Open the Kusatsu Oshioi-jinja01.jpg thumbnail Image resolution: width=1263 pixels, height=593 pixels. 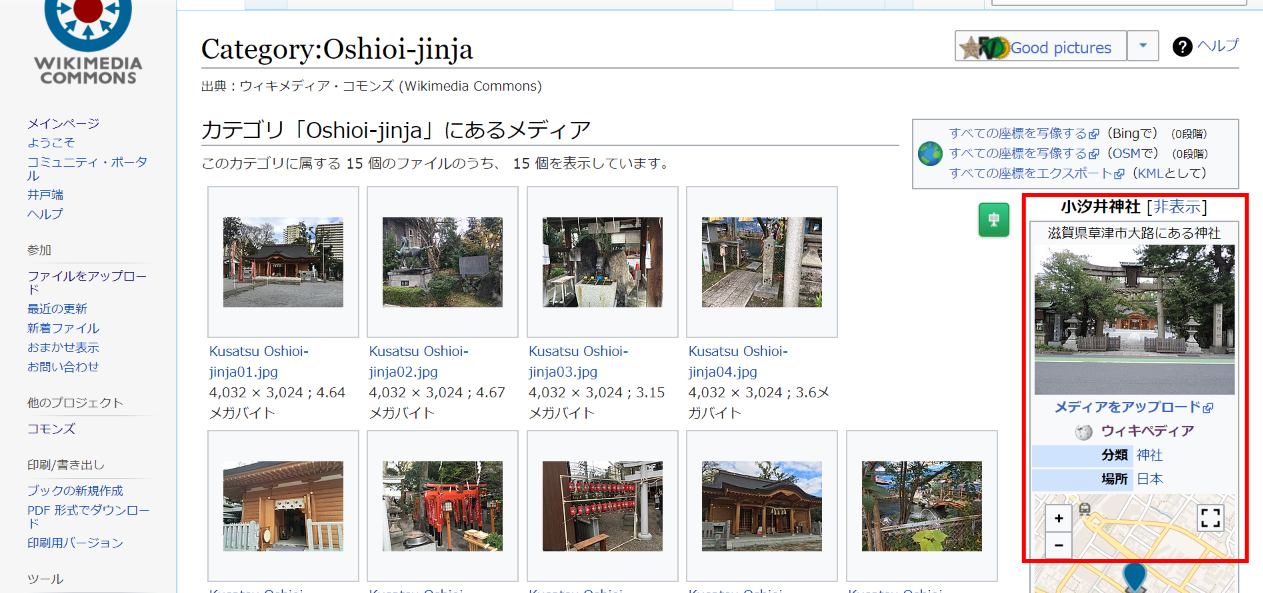(283, 262)
